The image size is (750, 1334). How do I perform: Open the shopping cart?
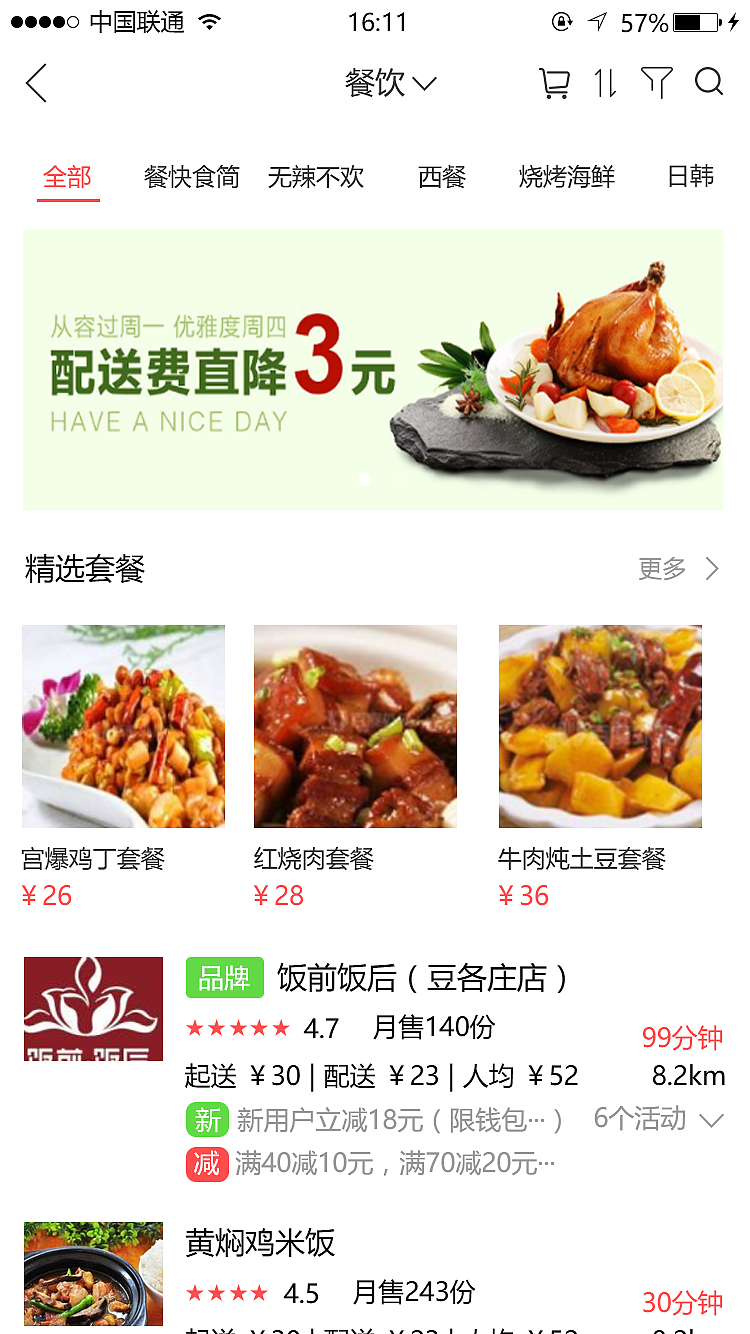click(556, 84)
